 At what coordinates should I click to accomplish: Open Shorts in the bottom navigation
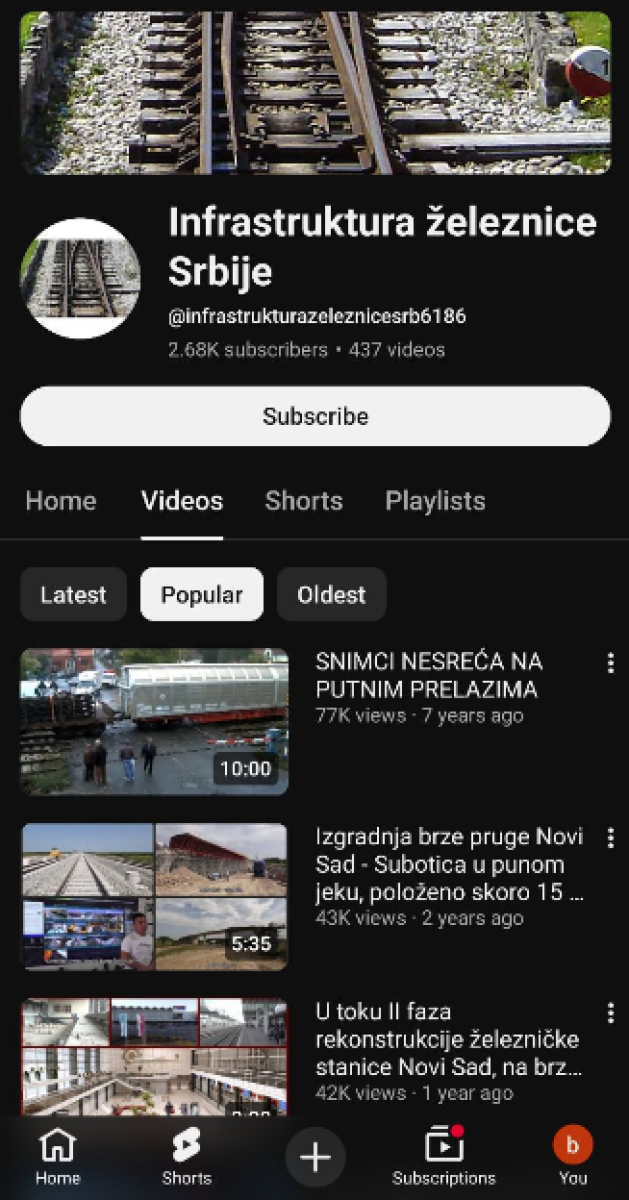pos(186,1157)
